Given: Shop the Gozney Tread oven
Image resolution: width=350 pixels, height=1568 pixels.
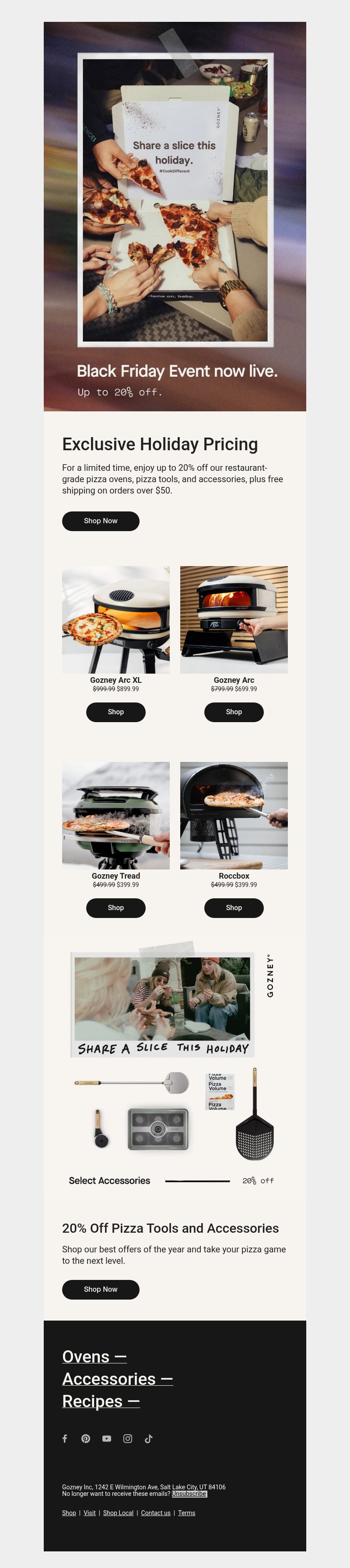Looking at the screenshot, I should tap(115, 908).
